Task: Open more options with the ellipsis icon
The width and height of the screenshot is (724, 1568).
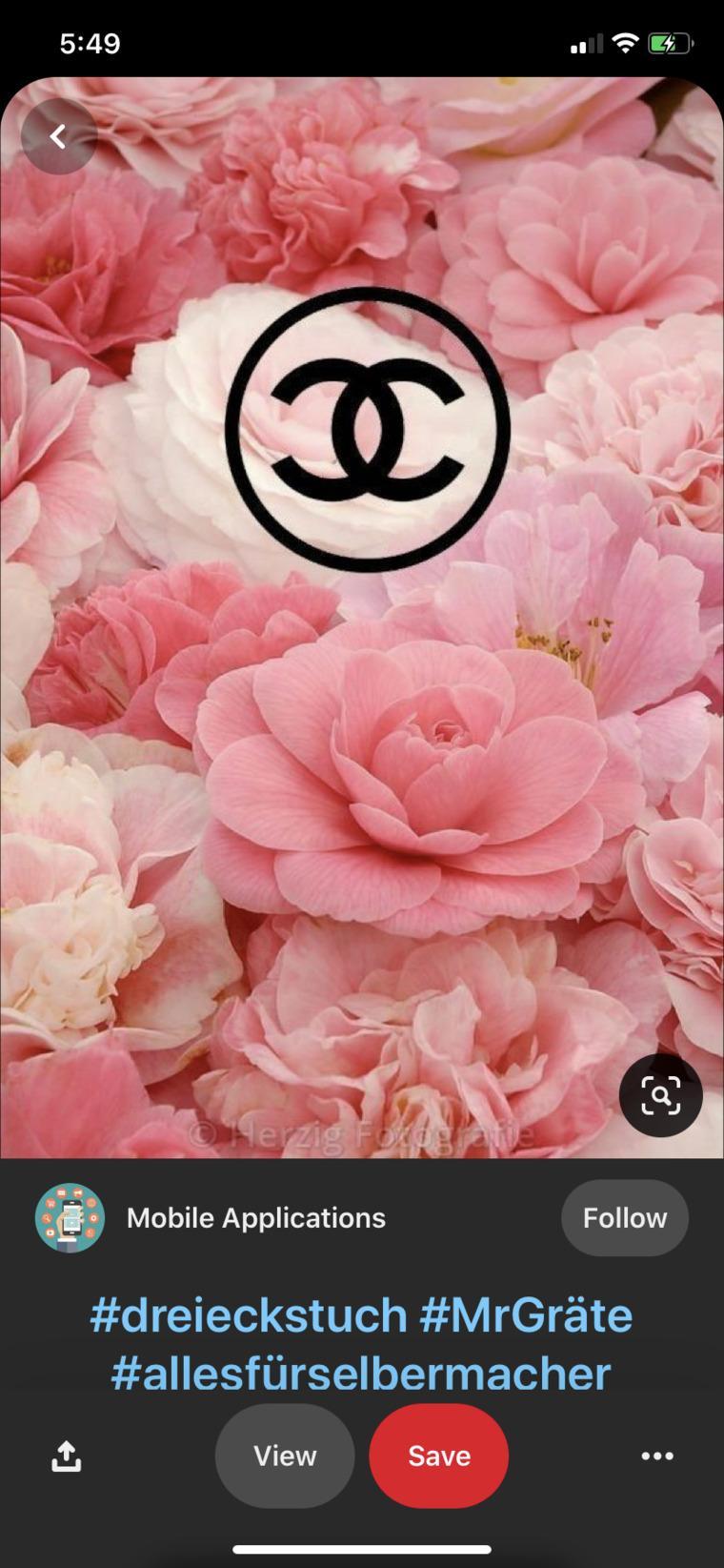Action: click(657, 1456)
